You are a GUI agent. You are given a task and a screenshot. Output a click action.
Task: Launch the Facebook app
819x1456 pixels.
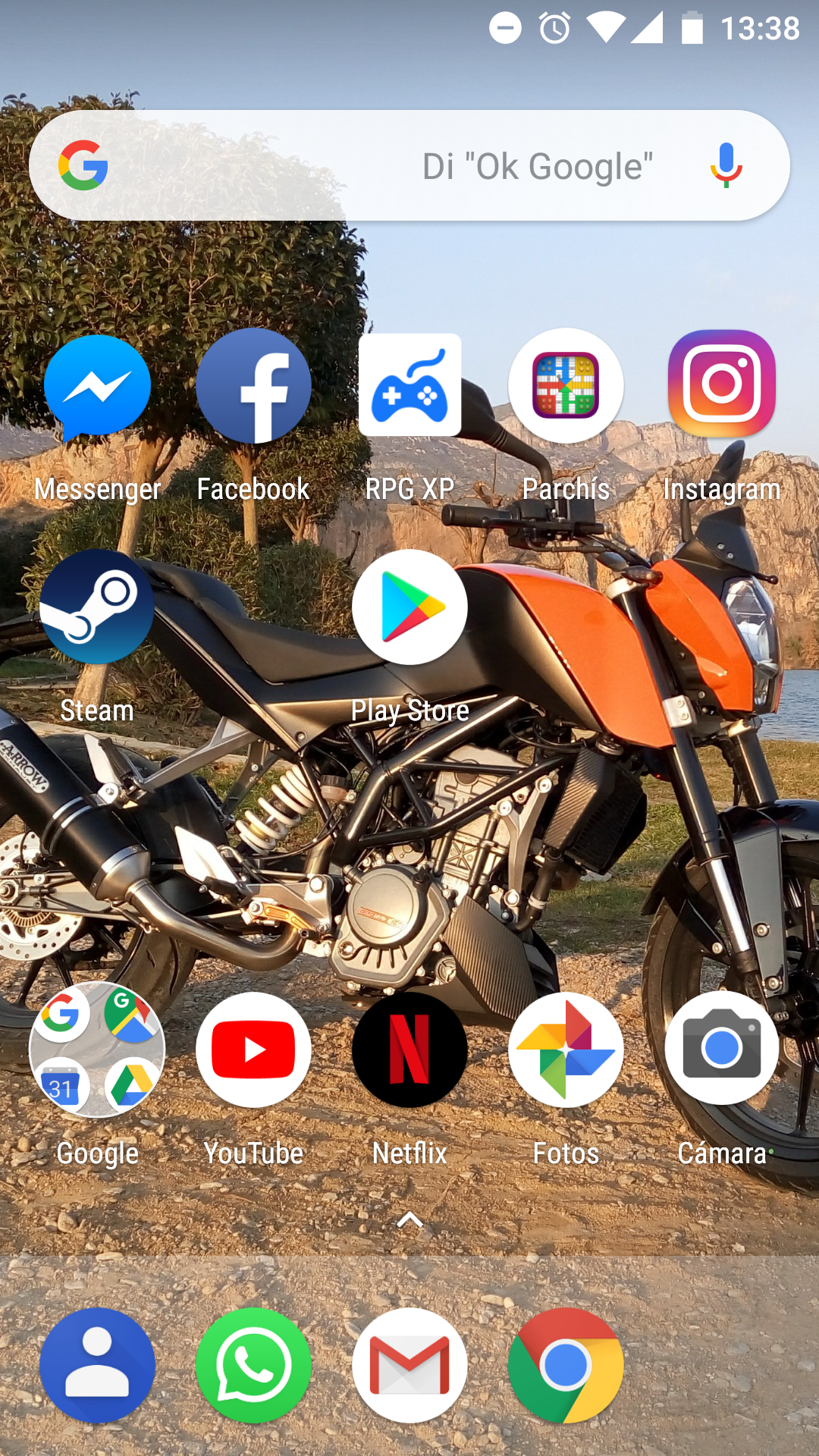coord(253,387)
